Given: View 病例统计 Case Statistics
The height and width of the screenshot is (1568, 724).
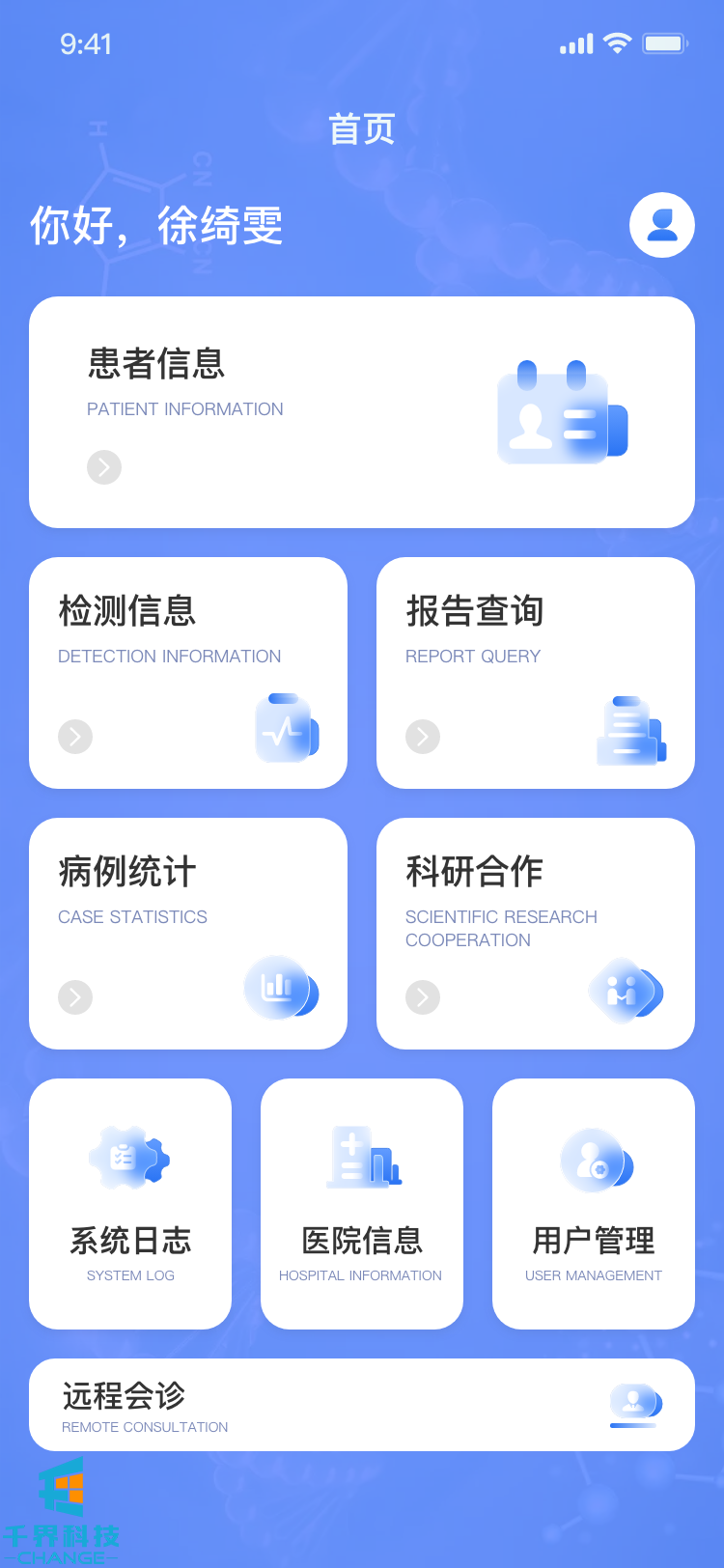Looking at the screenshot, I should [188, 934].
